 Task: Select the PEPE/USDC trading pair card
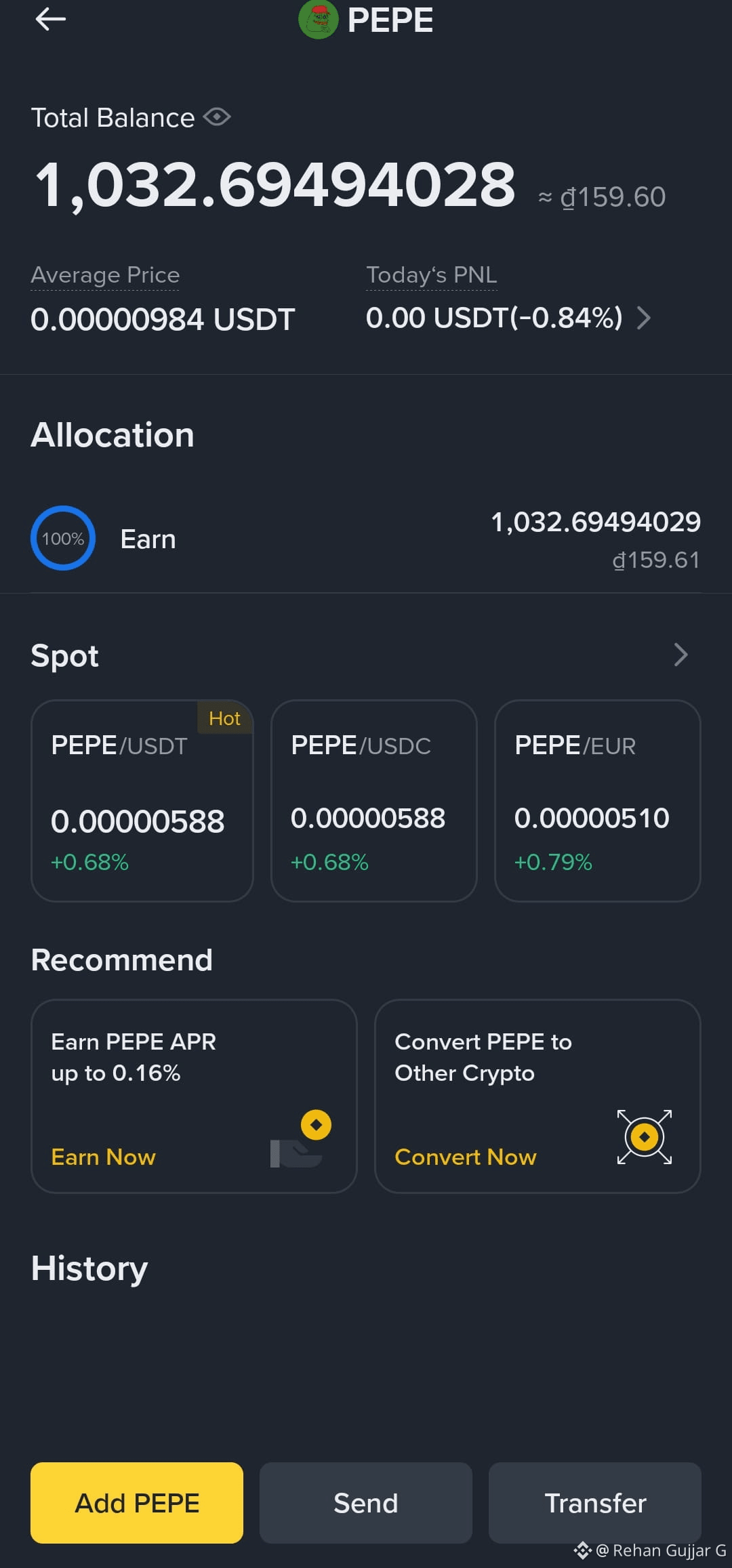373,802
